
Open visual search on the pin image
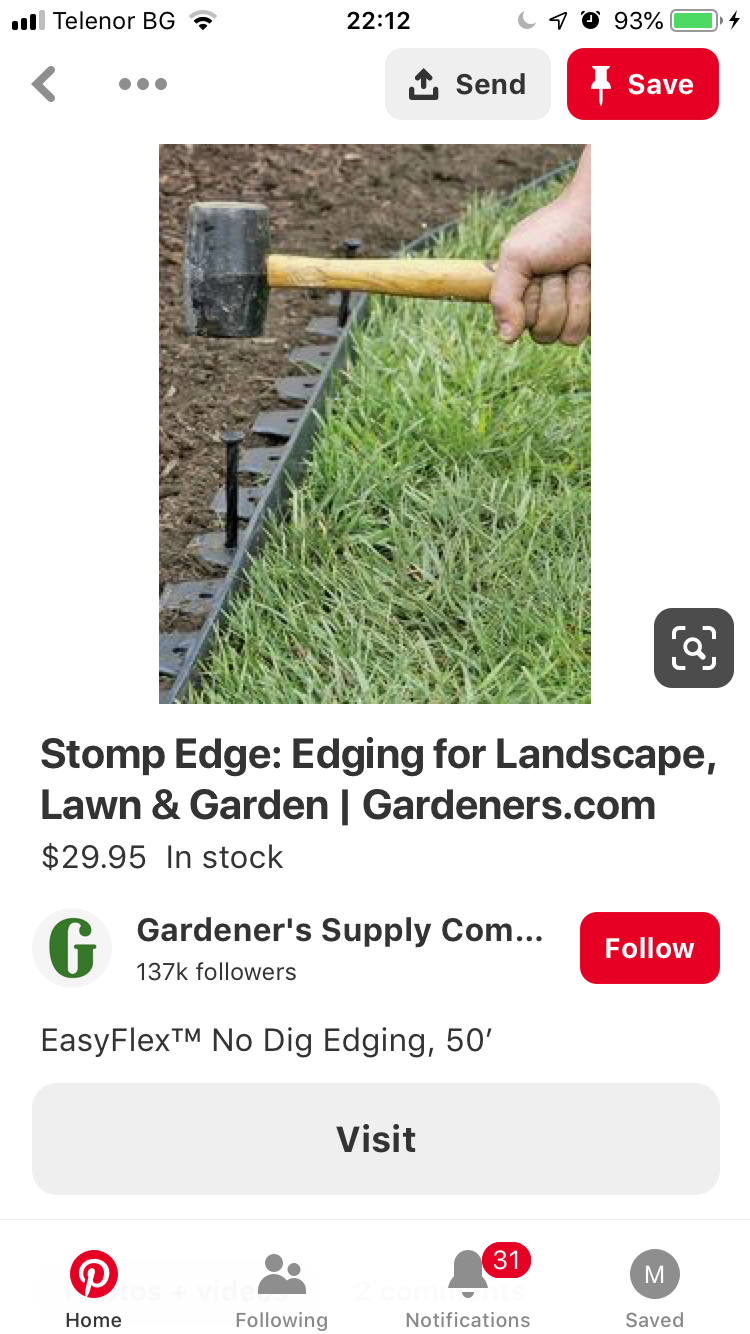[693, 648]
